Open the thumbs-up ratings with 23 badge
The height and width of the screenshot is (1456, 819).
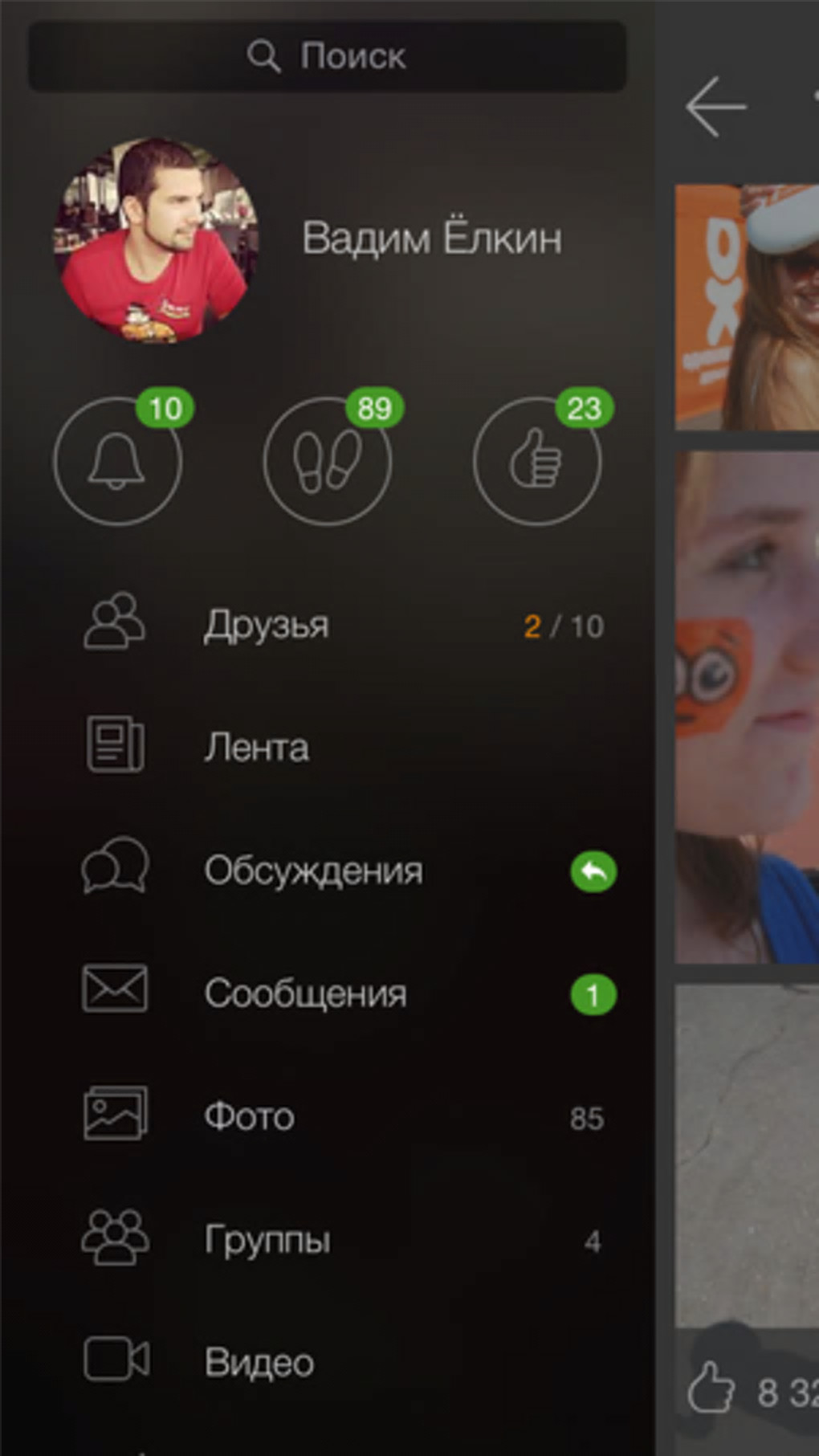pos(536,461)
